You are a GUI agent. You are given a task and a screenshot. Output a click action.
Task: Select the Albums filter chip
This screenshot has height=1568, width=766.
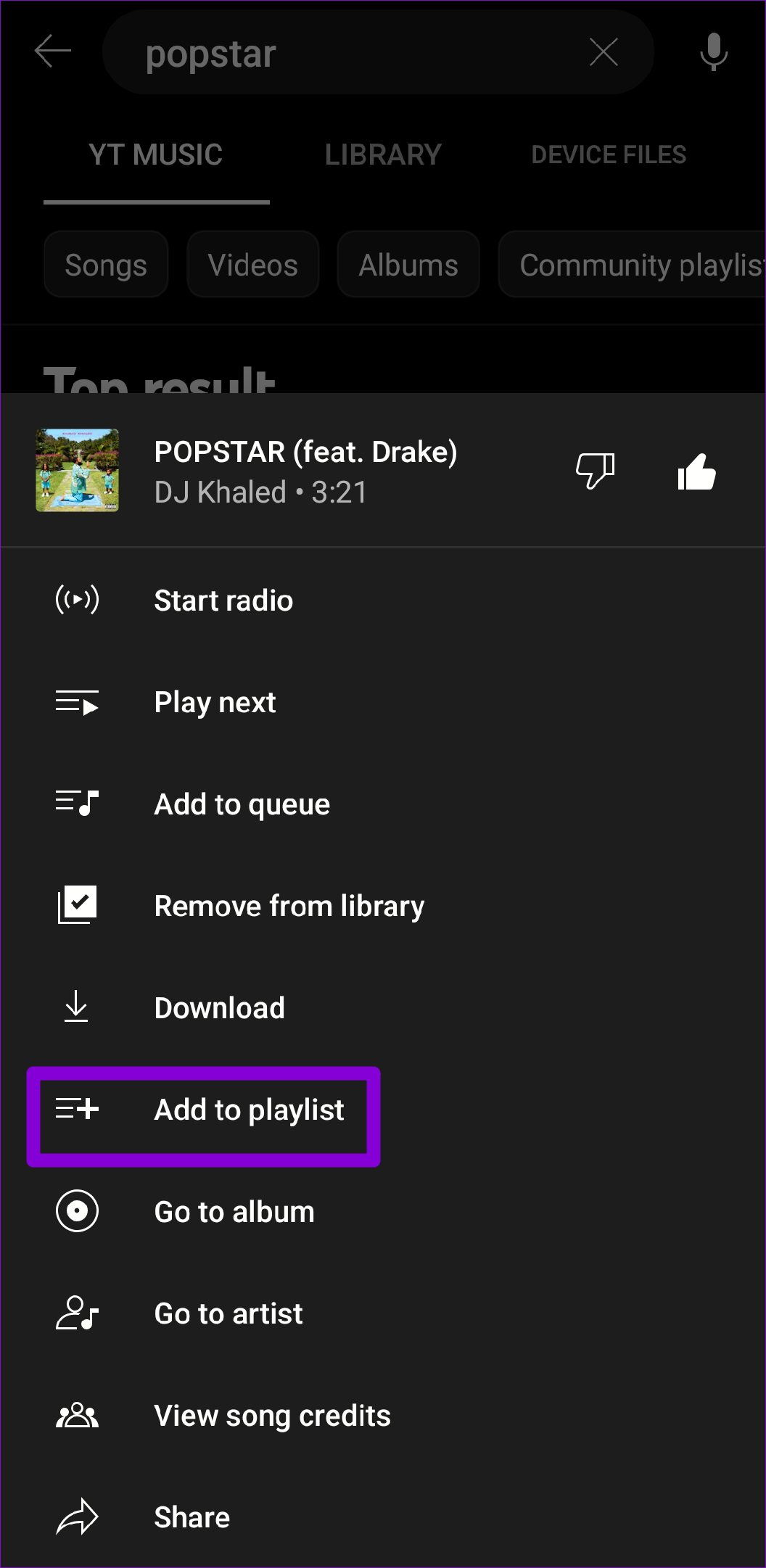click(408, 264)
